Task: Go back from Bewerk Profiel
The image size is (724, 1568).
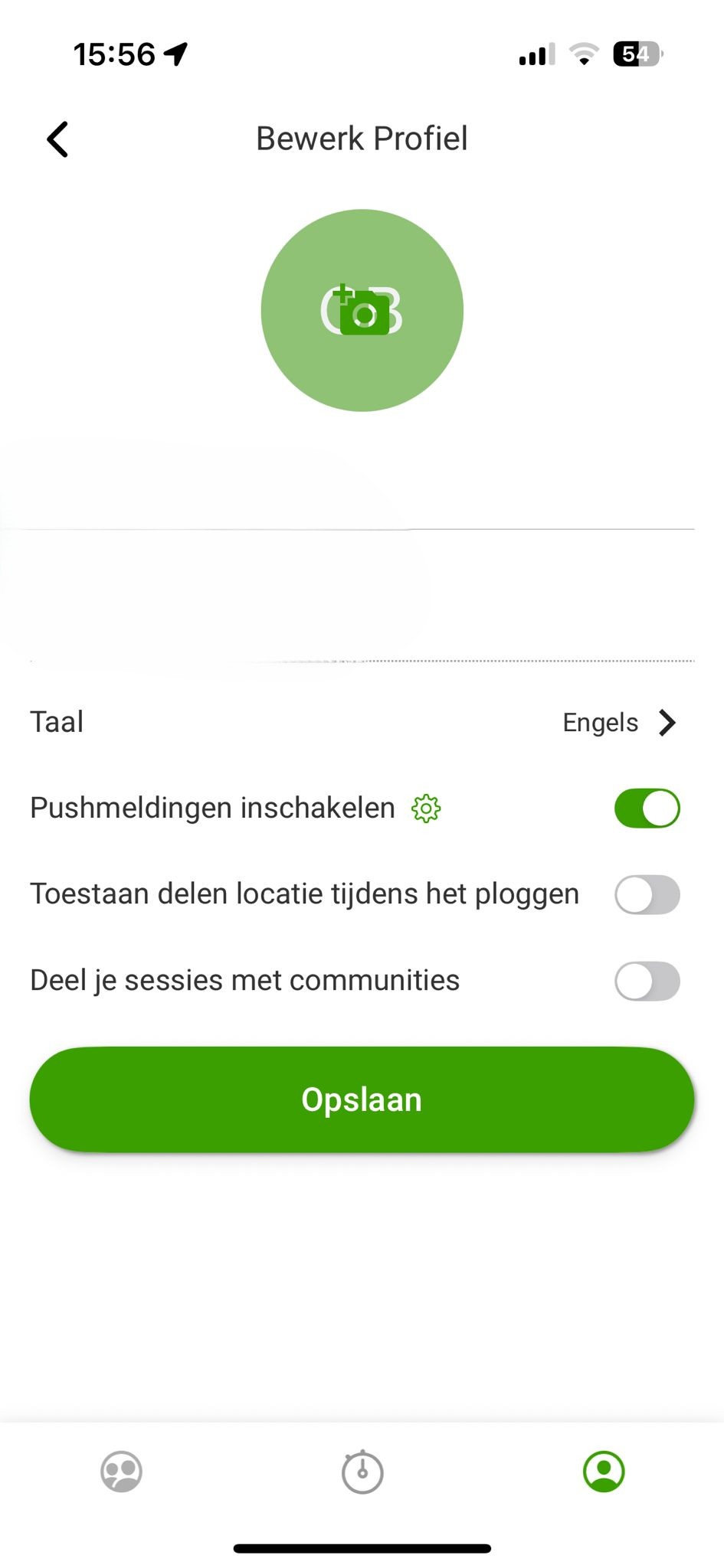Action: 57,139
